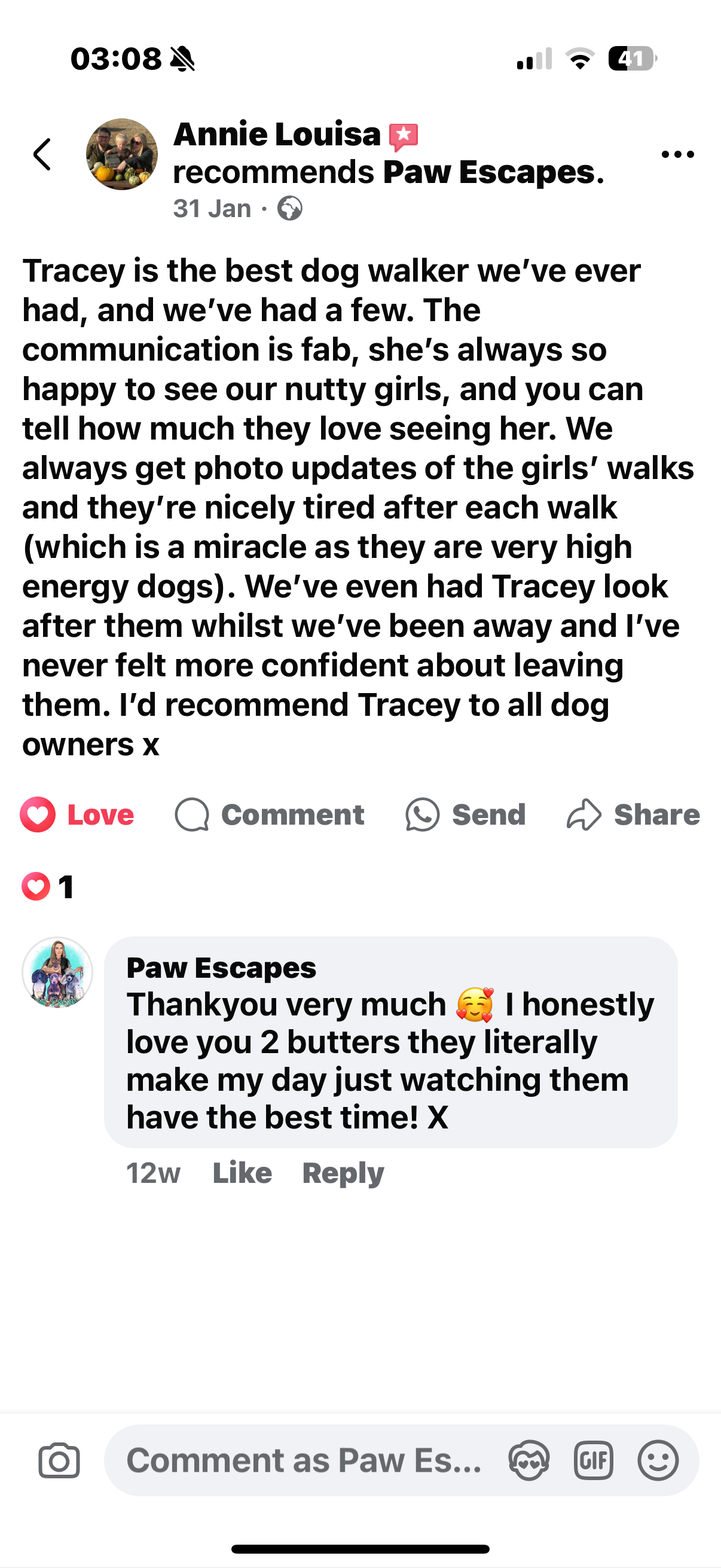Screen dimensions: 721x1568
Task: Open the GIF picker
Action: 593,1460
